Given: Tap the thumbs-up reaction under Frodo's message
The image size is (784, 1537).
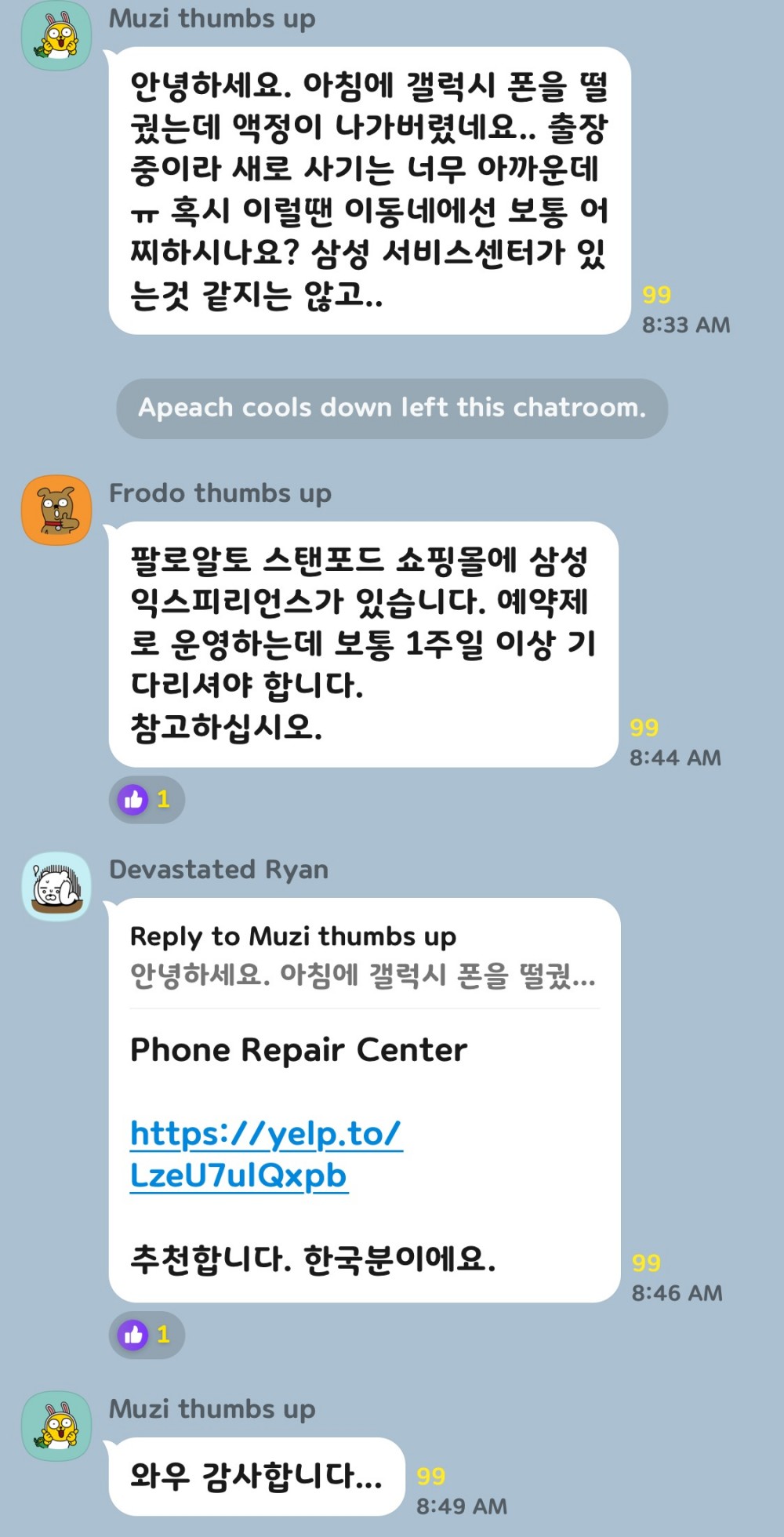Looking at the screenshot, I should point(146,799).
